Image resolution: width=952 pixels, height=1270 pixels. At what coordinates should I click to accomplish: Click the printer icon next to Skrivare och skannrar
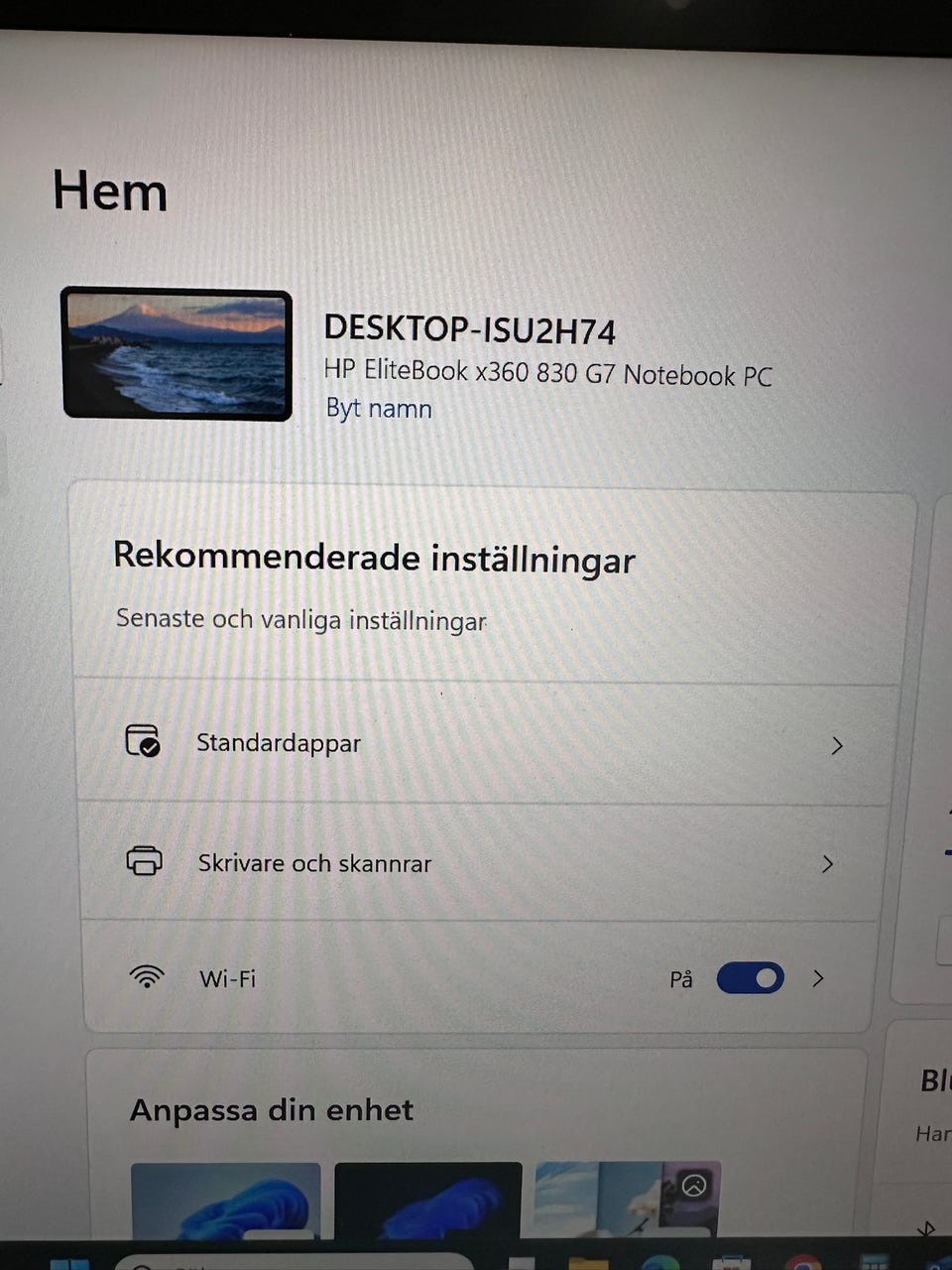click(145, 861)
